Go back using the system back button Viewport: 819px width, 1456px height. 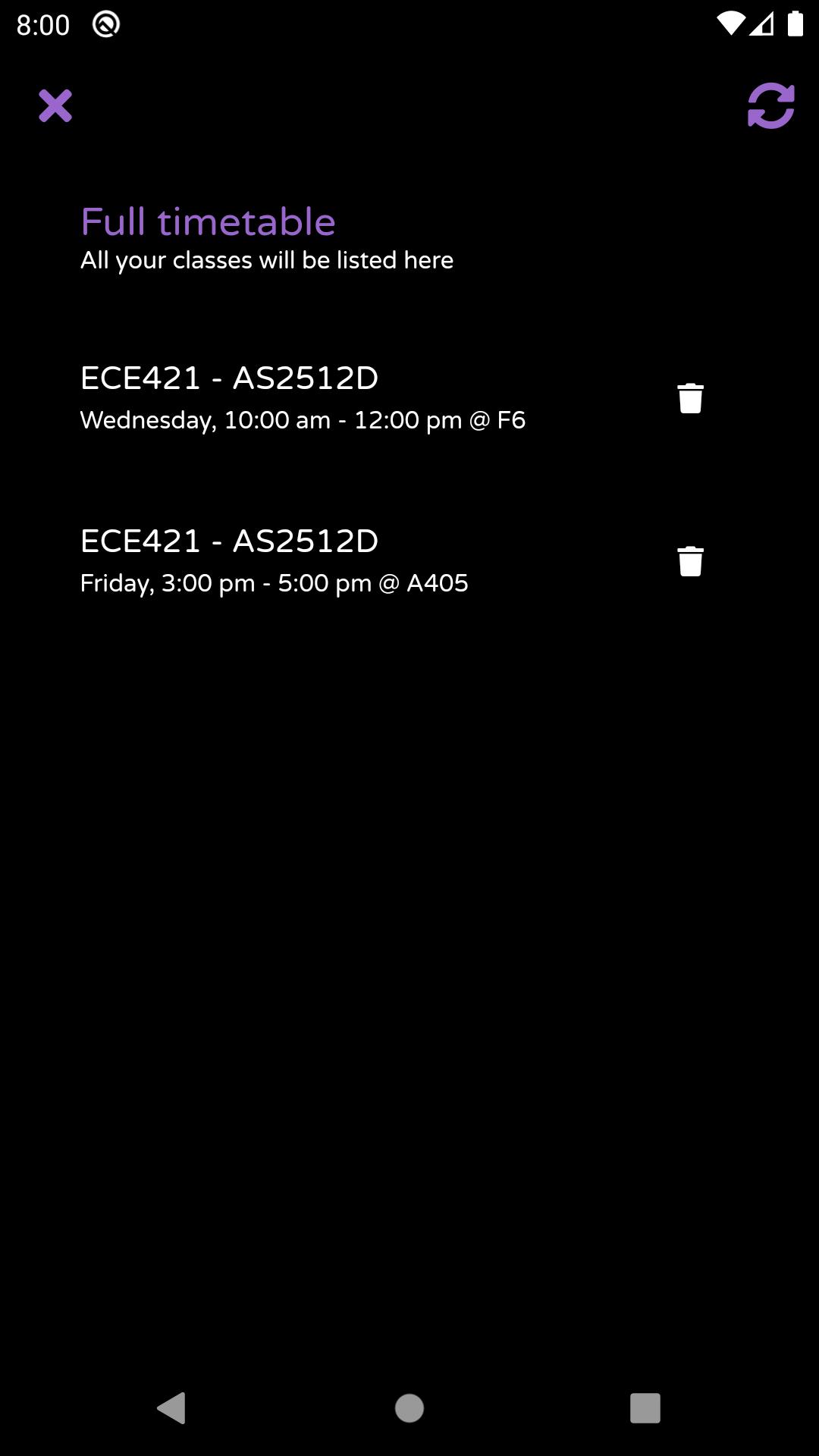(x=172, y=1408)
